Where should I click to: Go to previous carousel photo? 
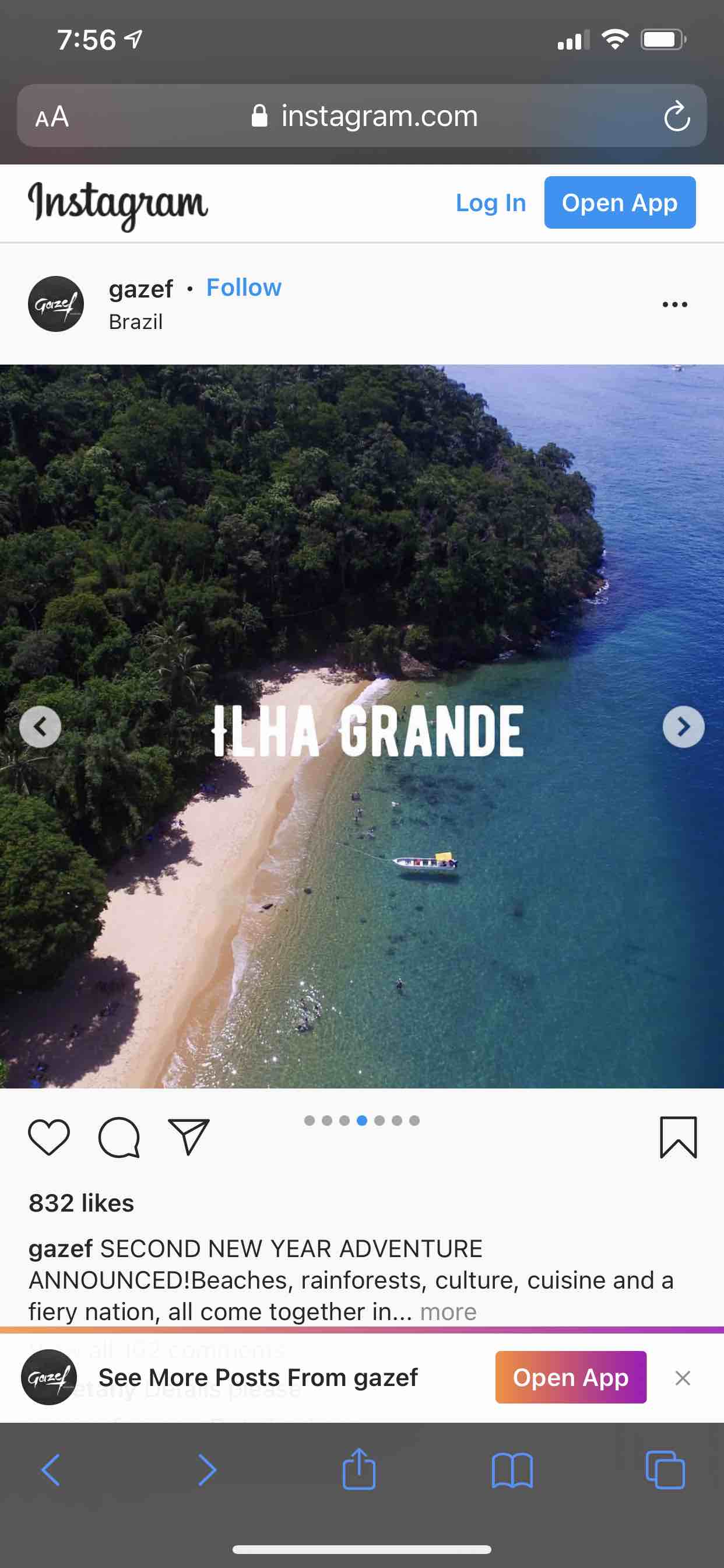pos(40,726)
